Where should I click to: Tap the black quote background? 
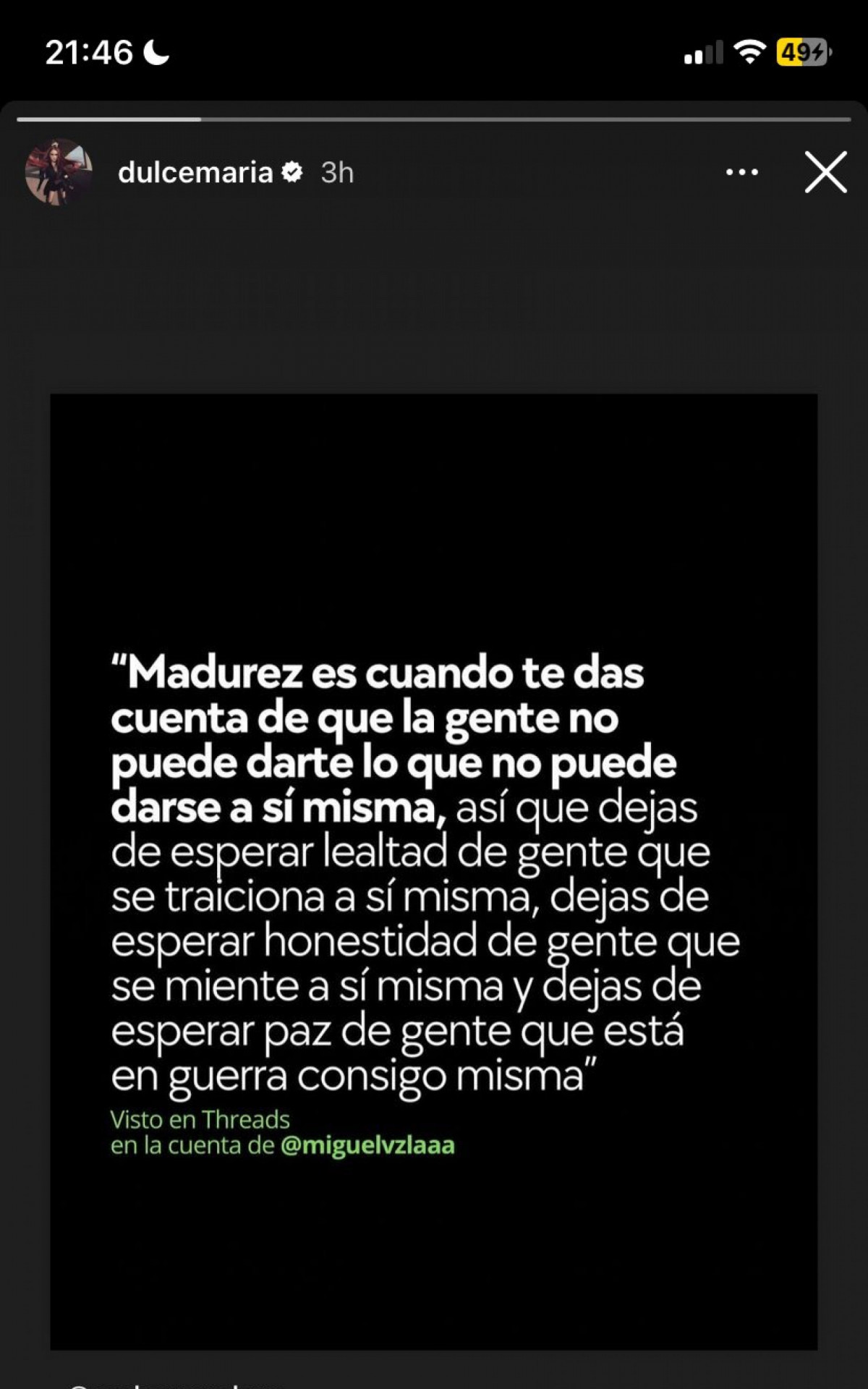point(434,506)
